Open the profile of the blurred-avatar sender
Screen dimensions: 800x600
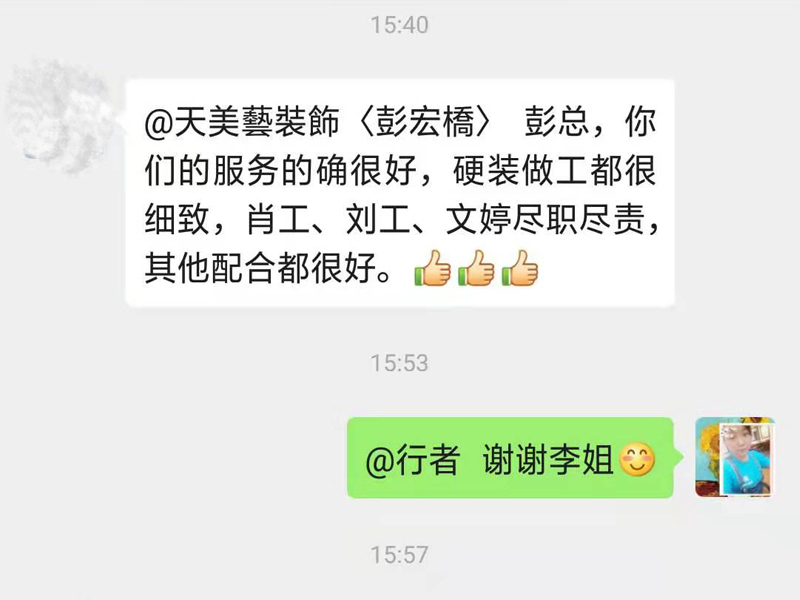pyautogui.click(x=58, y=118)
